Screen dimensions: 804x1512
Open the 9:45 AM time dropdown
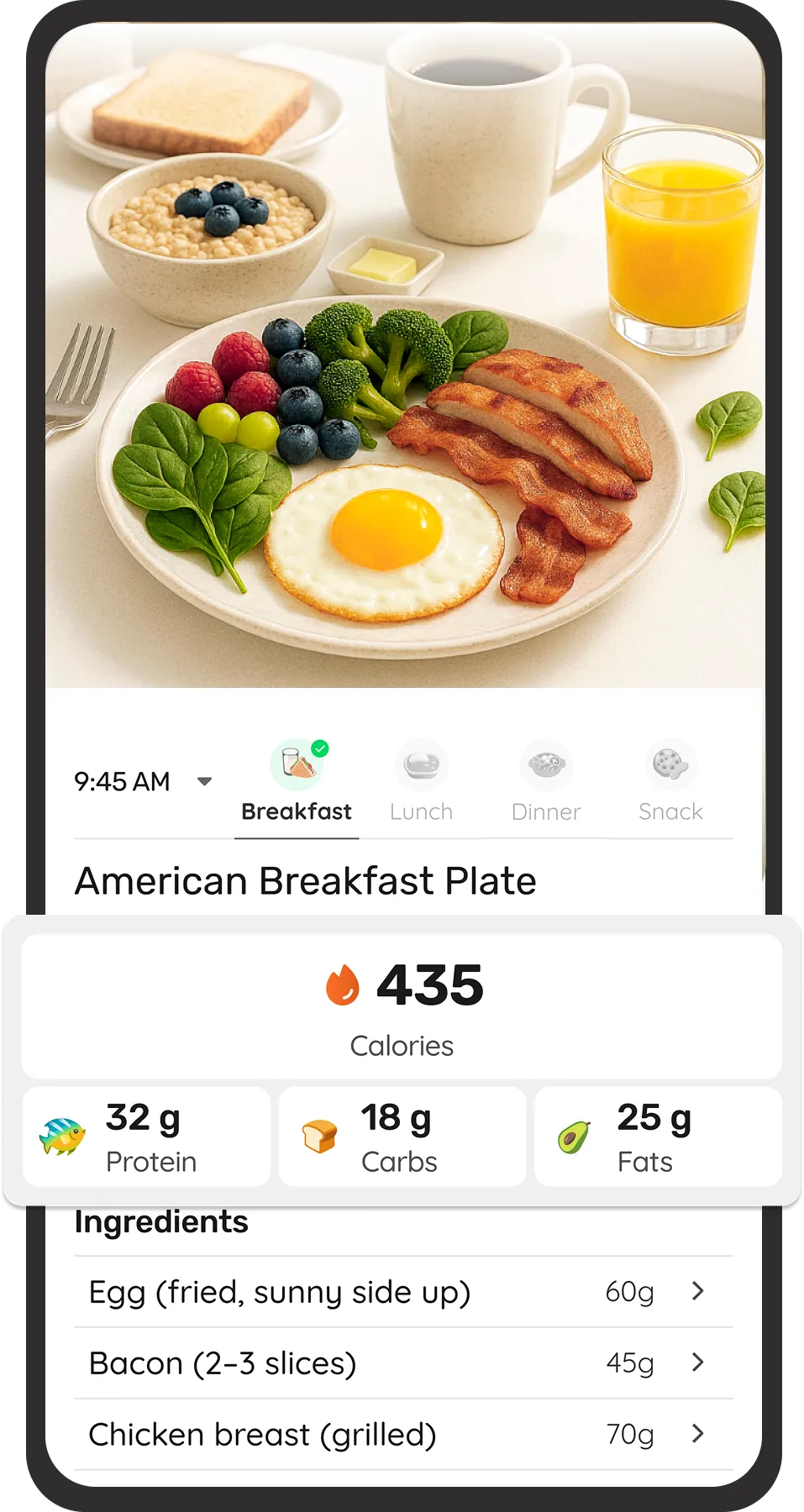[141, 780]
